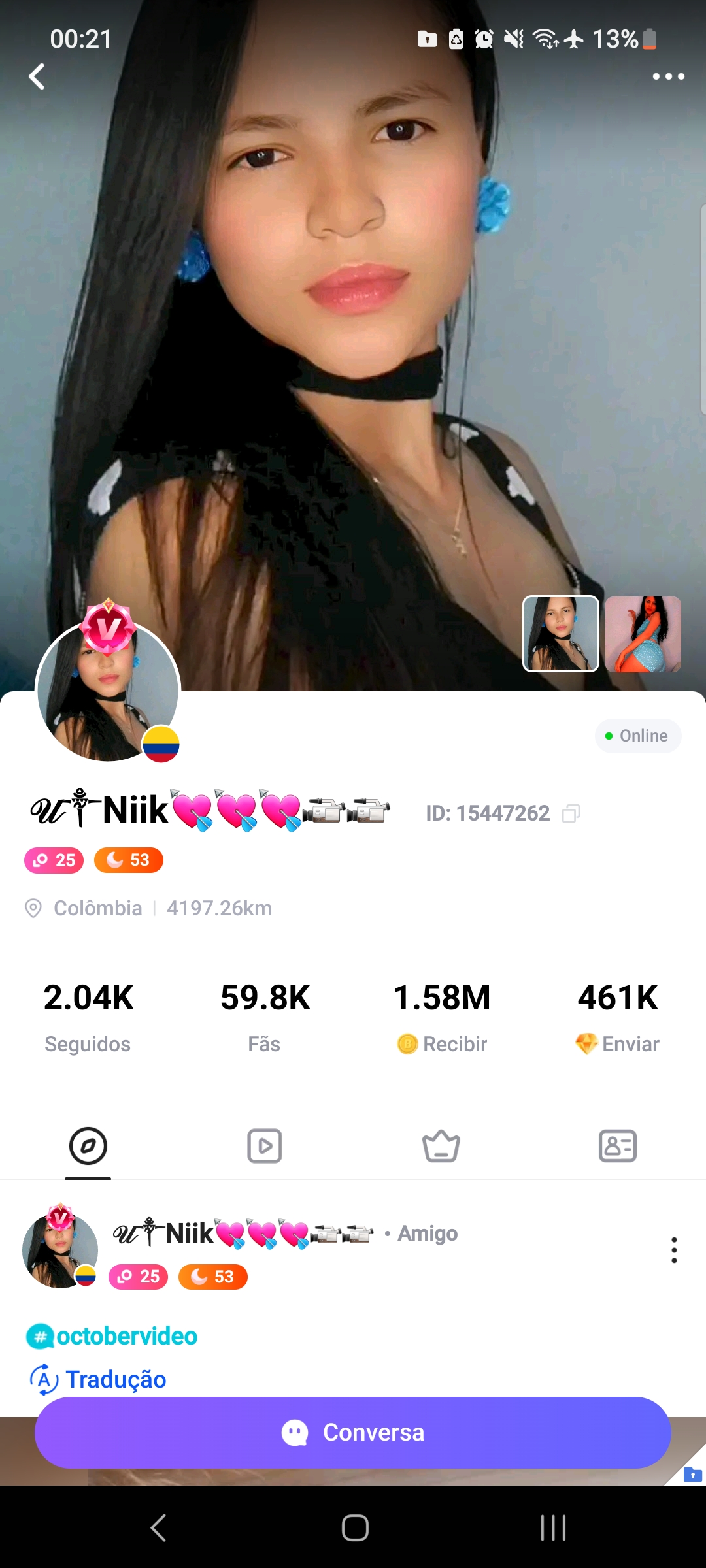Image resolution: width=706 pixels, height=1568 pixels.
Task: Open the large round profile avatar
Action: [x=108, y=691]
